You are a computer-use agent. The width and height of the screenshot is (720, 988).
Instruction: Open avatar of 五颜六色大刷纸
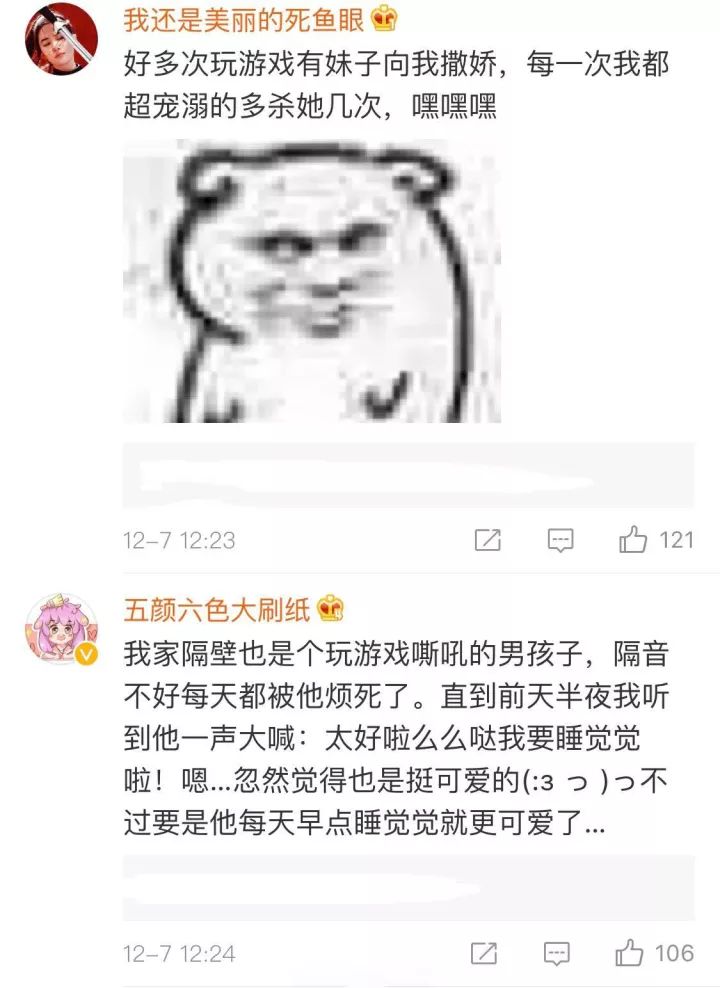tap(61, 628)
